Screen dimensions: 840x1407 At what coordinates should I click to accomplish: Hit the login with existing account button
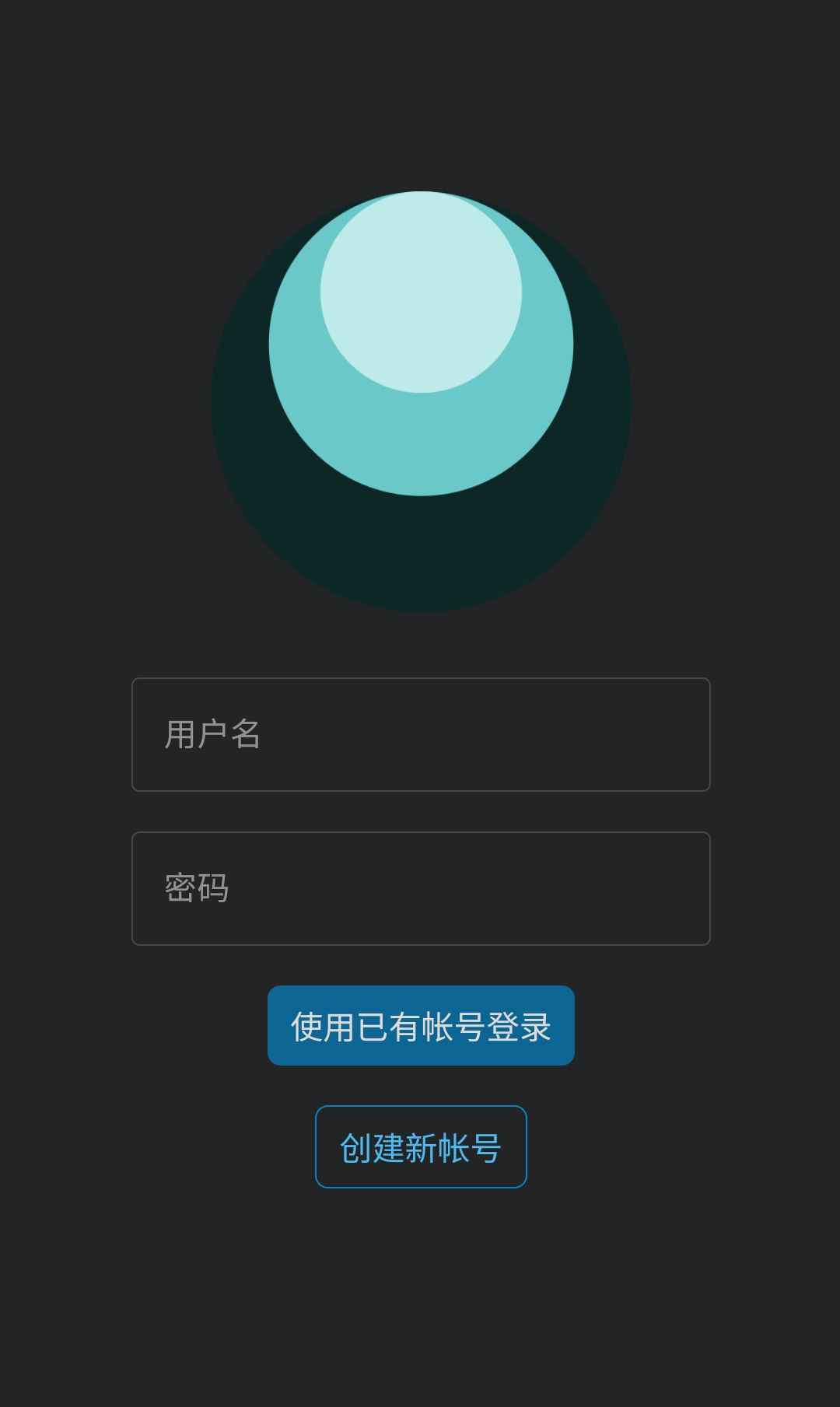coord(420,1027)
